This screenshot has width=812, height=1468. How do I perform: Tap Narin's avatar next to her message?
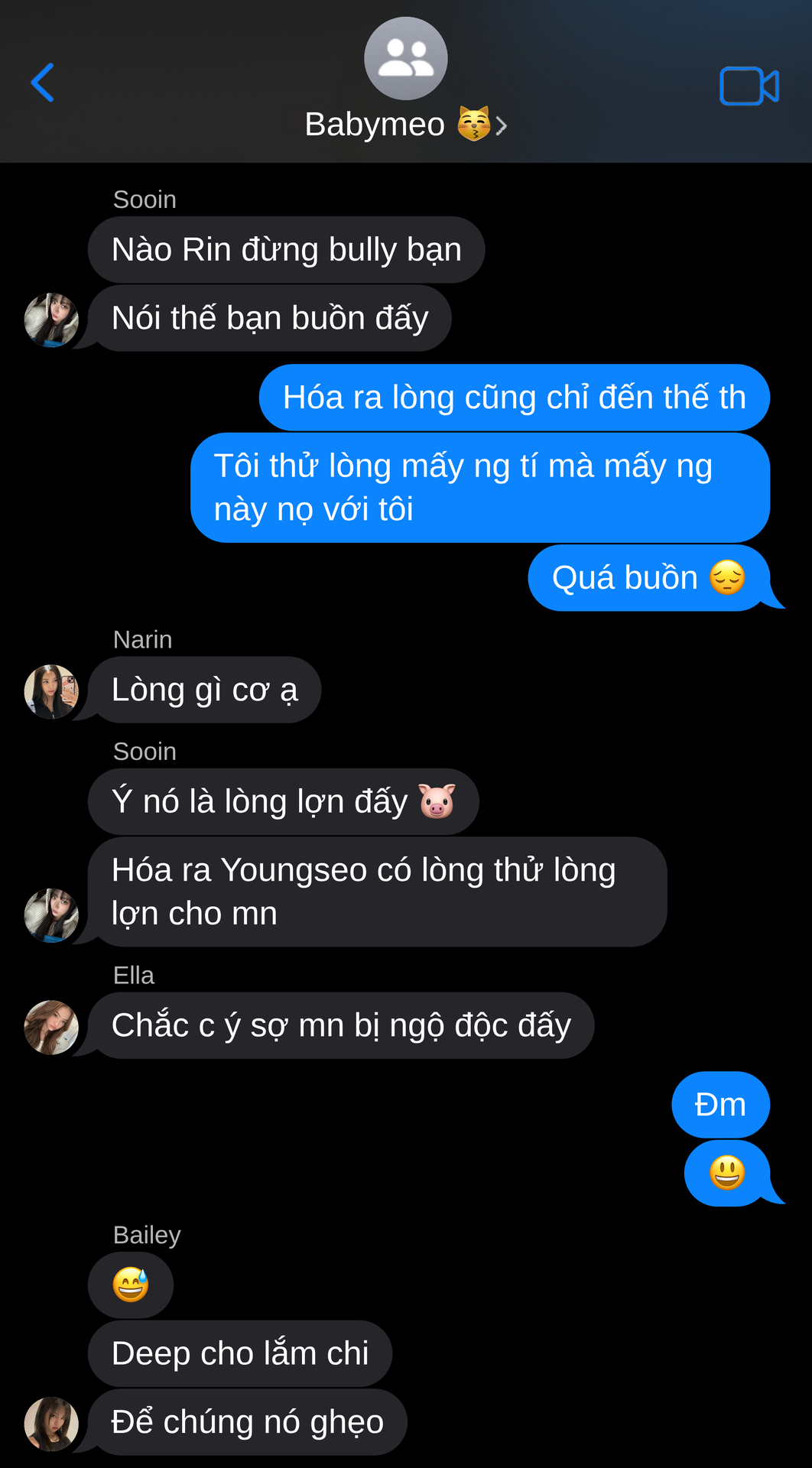[51, 691]
